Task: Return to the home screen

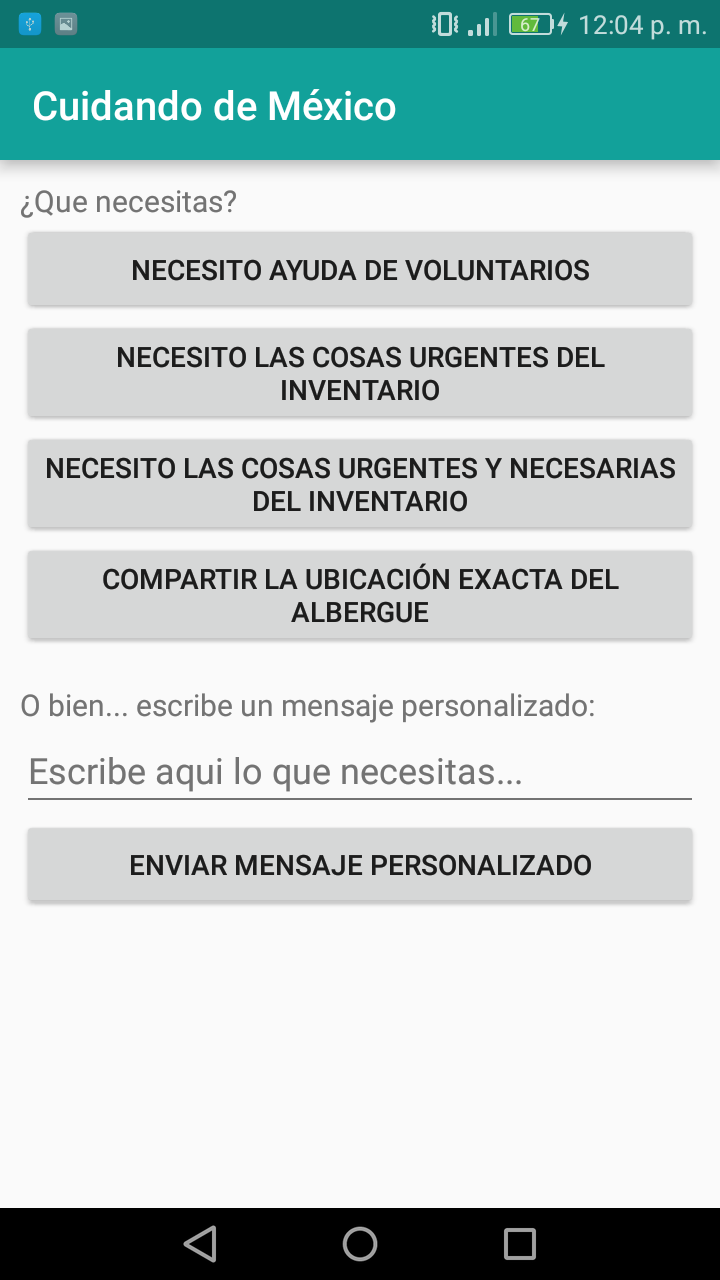Action: pos(360,1244)
